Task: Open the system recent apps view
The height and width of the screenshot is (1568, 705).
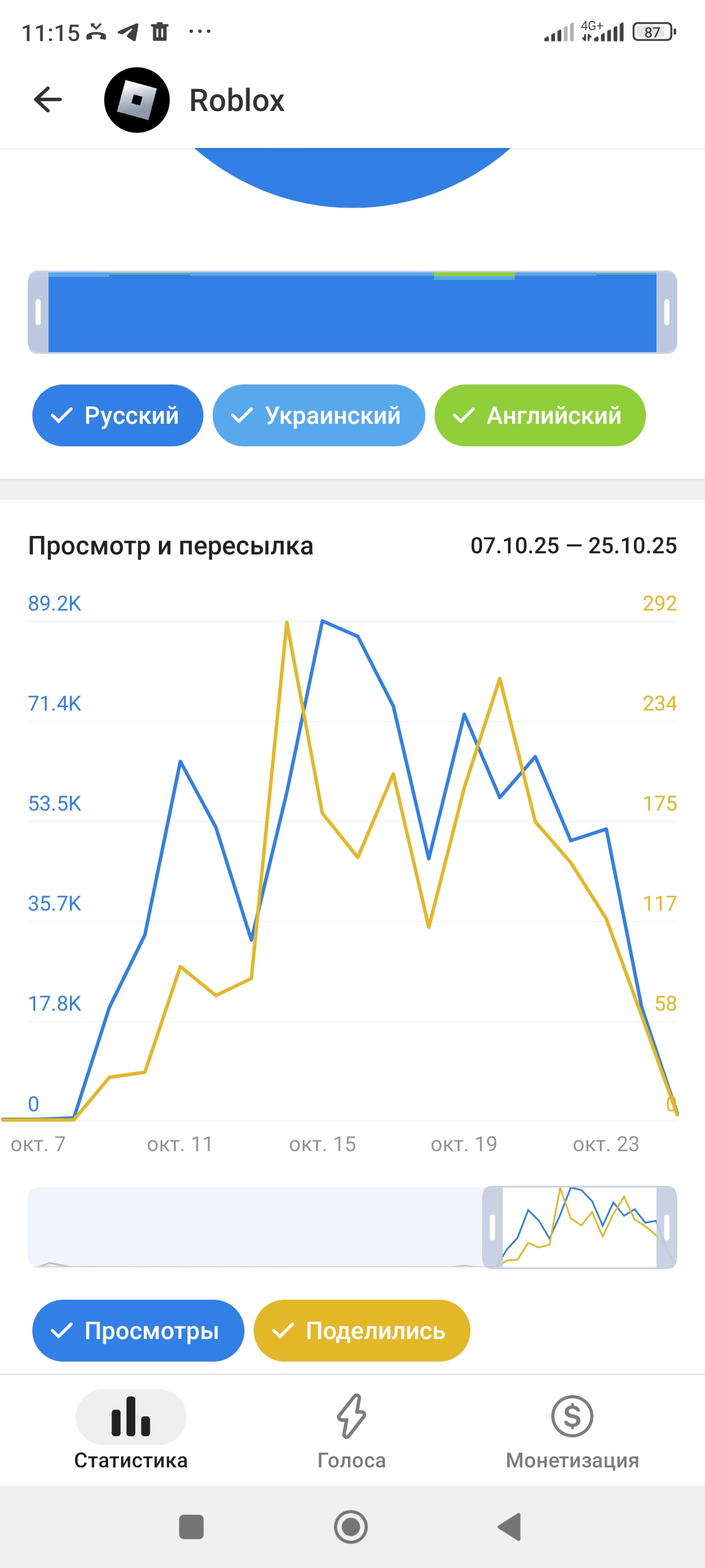Action: point(191,1526)
